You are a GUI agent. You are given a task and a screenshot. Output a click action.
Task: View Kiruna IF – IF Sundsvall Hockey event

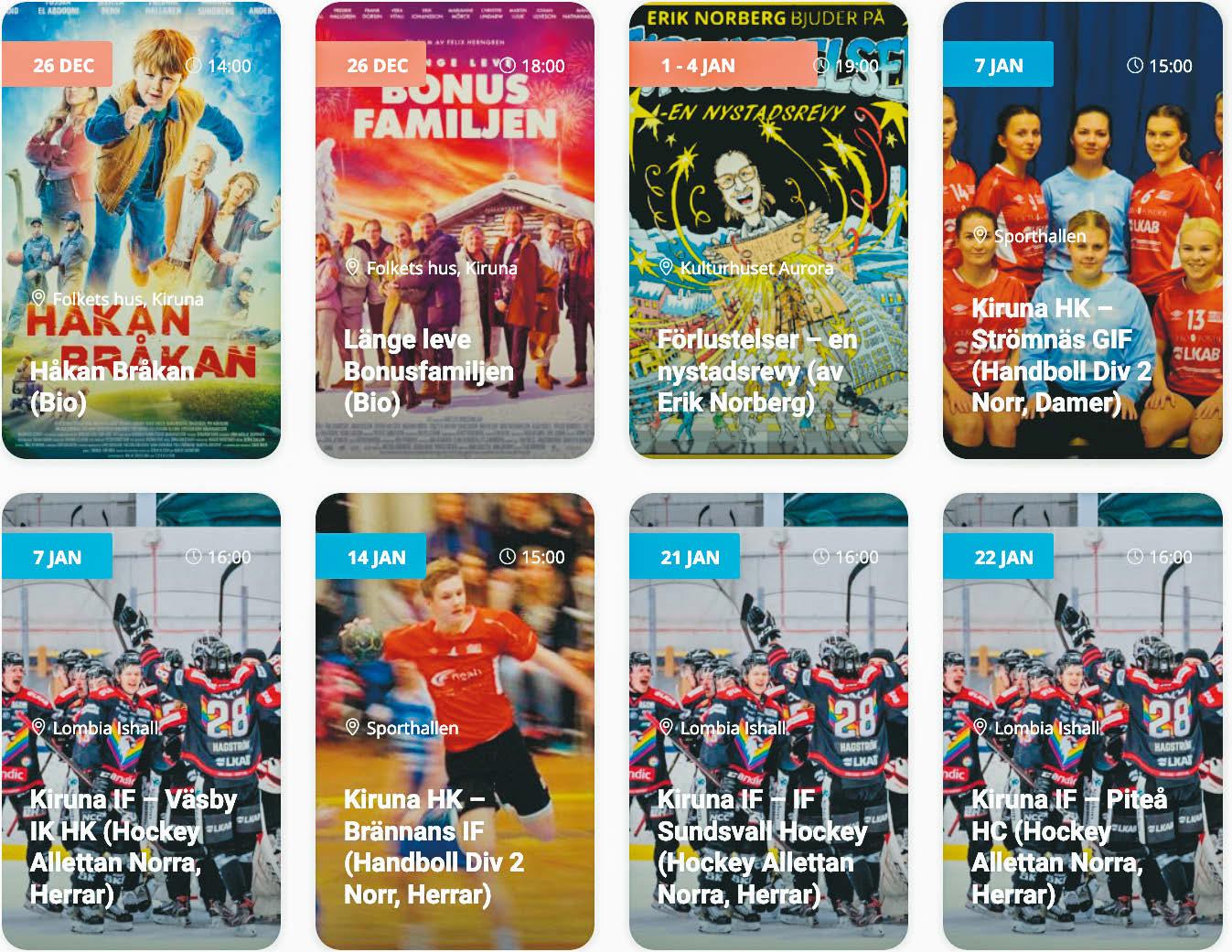[768, 722]
